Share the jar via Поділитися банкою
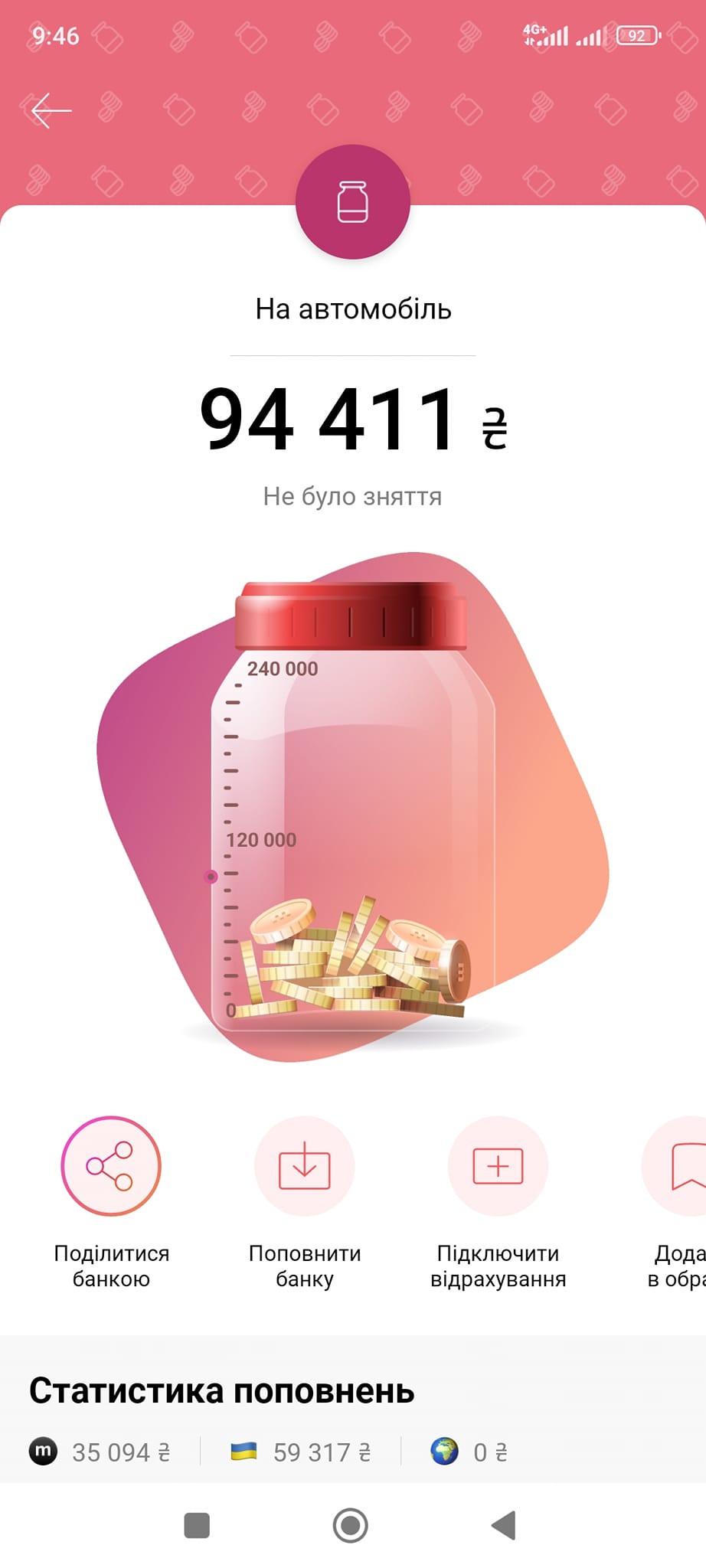This screenshot has width=706, height=1568. click(x=111, y=1166)
